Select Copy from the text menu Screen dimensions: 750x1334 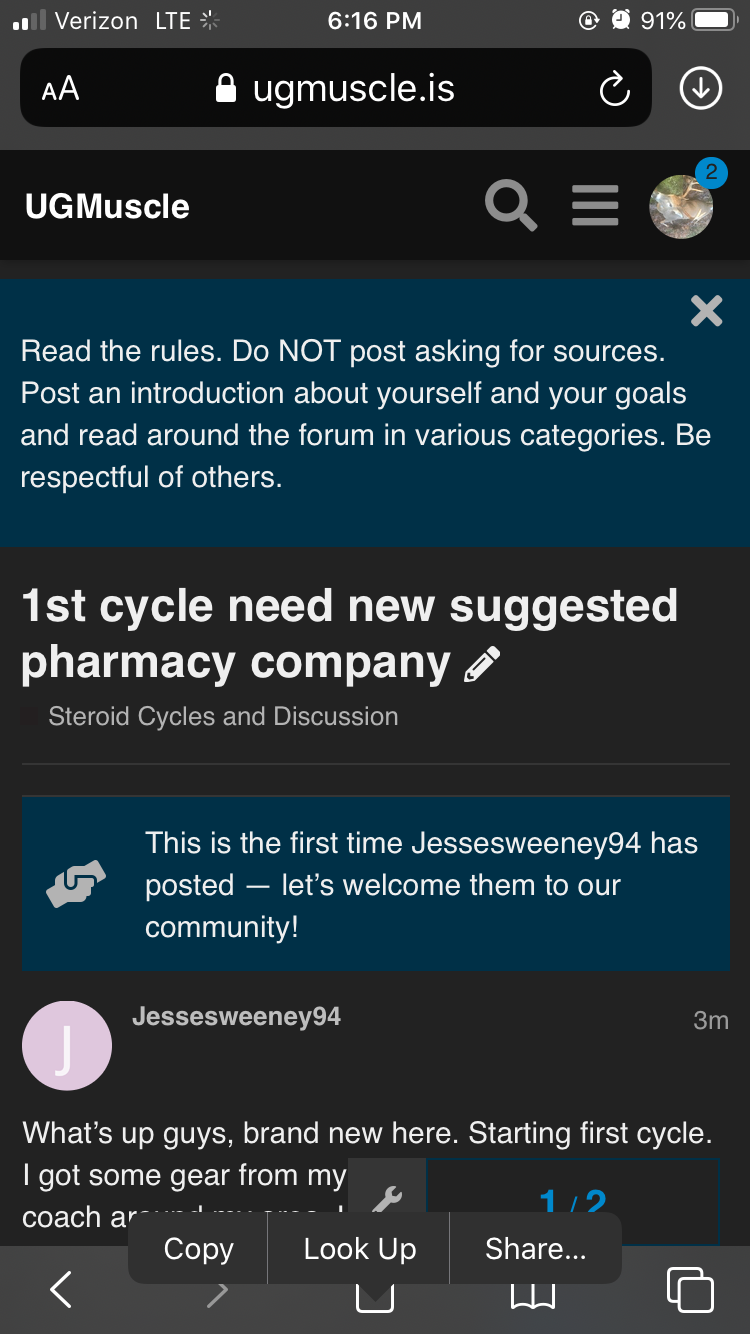click(198, 1249)
